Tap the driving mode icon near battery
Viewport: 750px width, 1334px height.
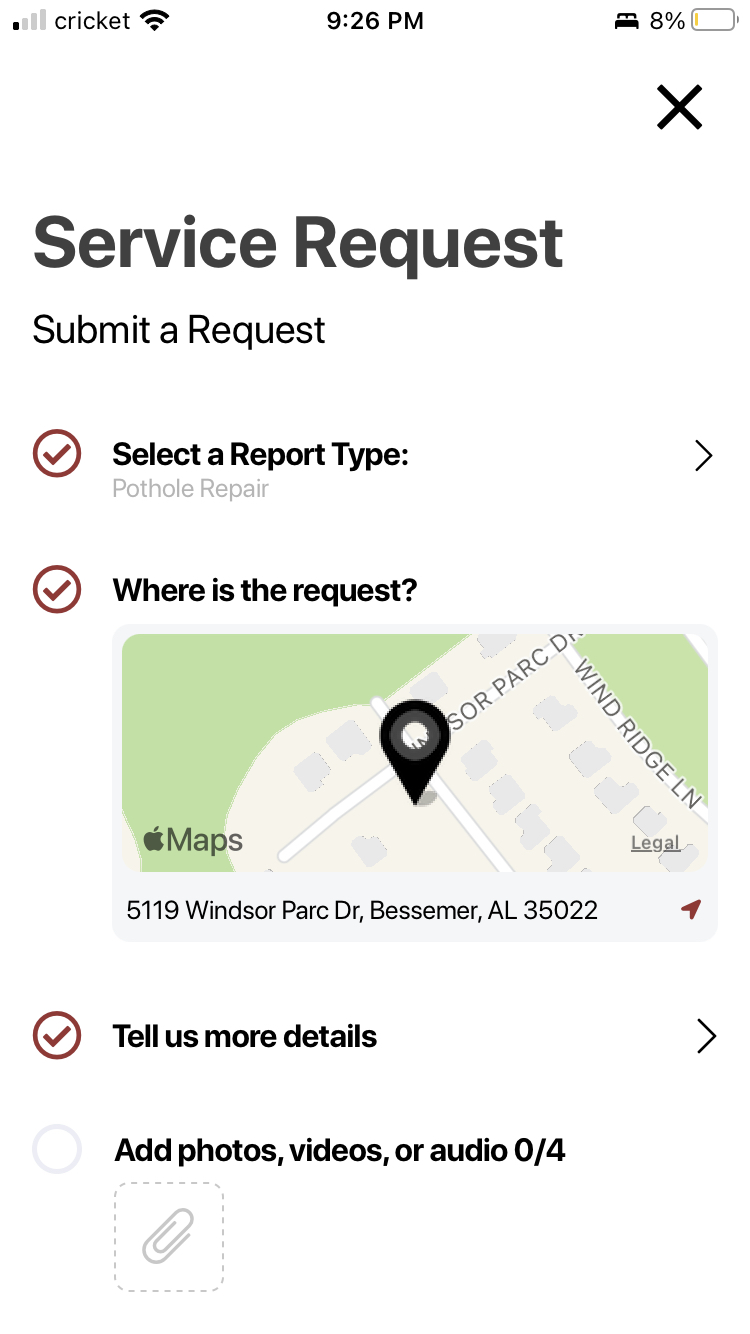point(625,18)
